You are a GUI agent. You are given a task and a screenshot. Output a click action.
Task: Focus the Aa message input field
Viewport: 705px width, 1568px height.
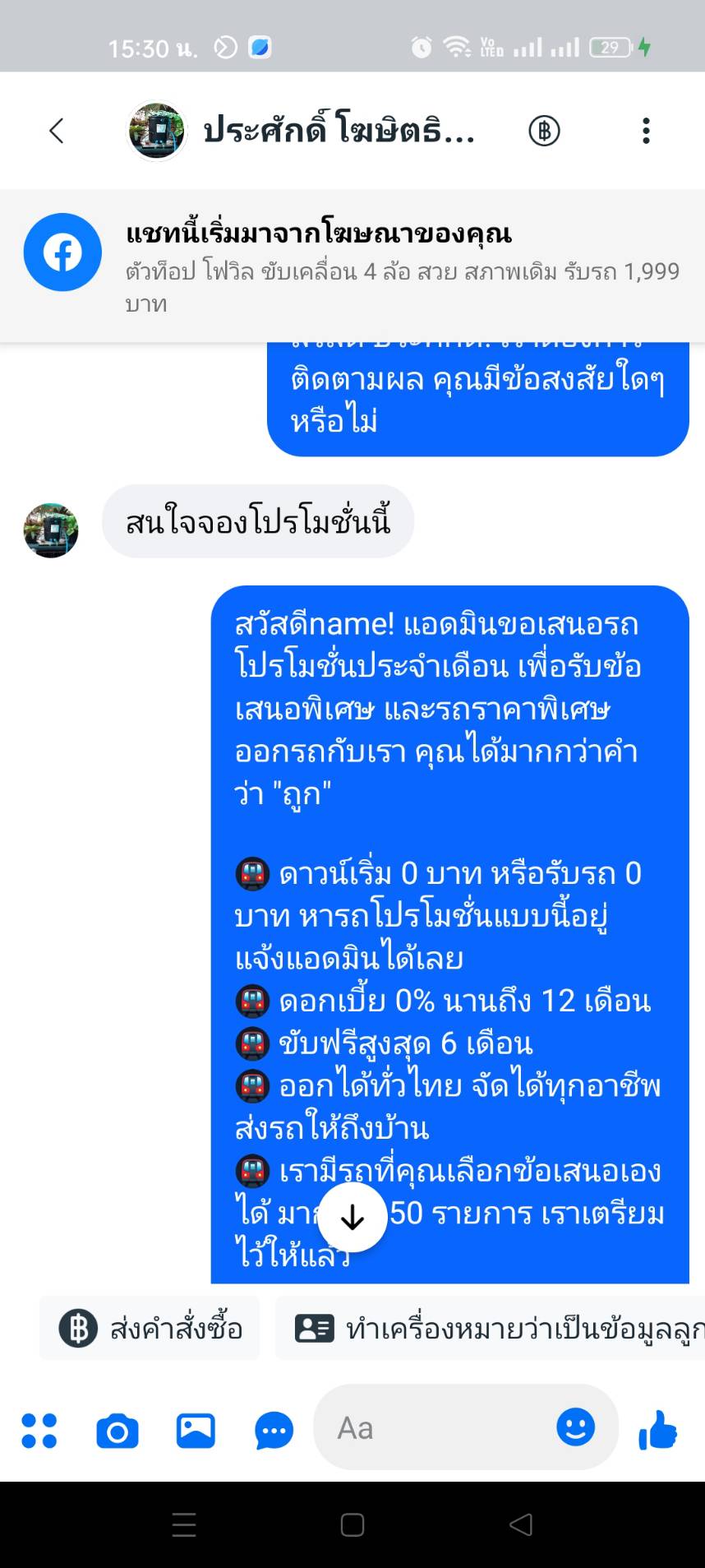coord(435,1428)
